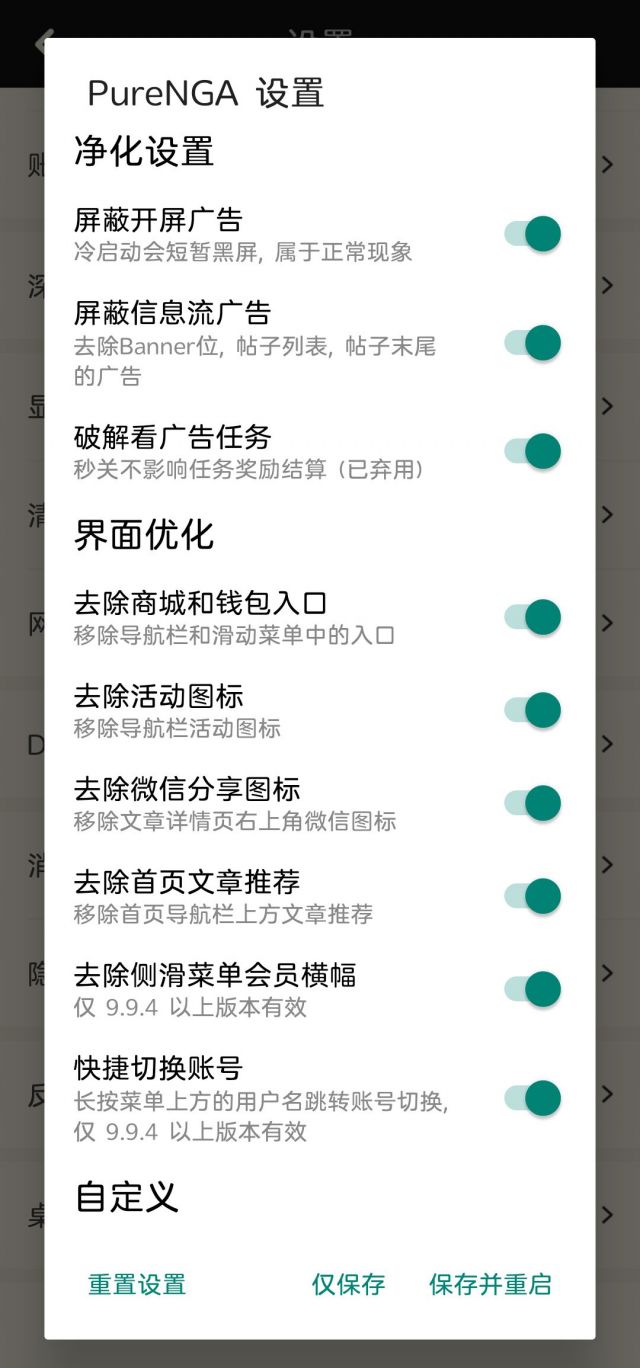Turn off 去除侧滑菜单会员横幅
Image resolution: width=640 pixels, height=1368 pixels.
[x=532, y=989]
